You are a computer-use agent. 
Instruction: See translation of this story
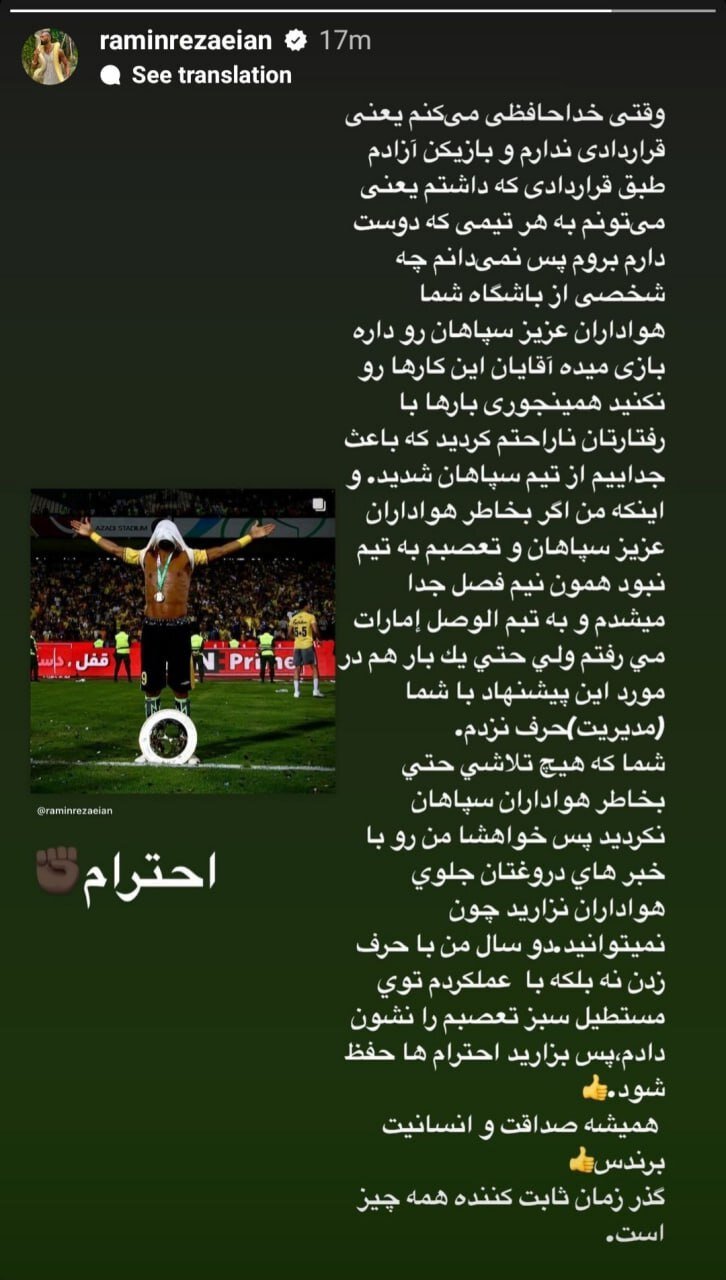pyautogui.click(x=211, y=75)
